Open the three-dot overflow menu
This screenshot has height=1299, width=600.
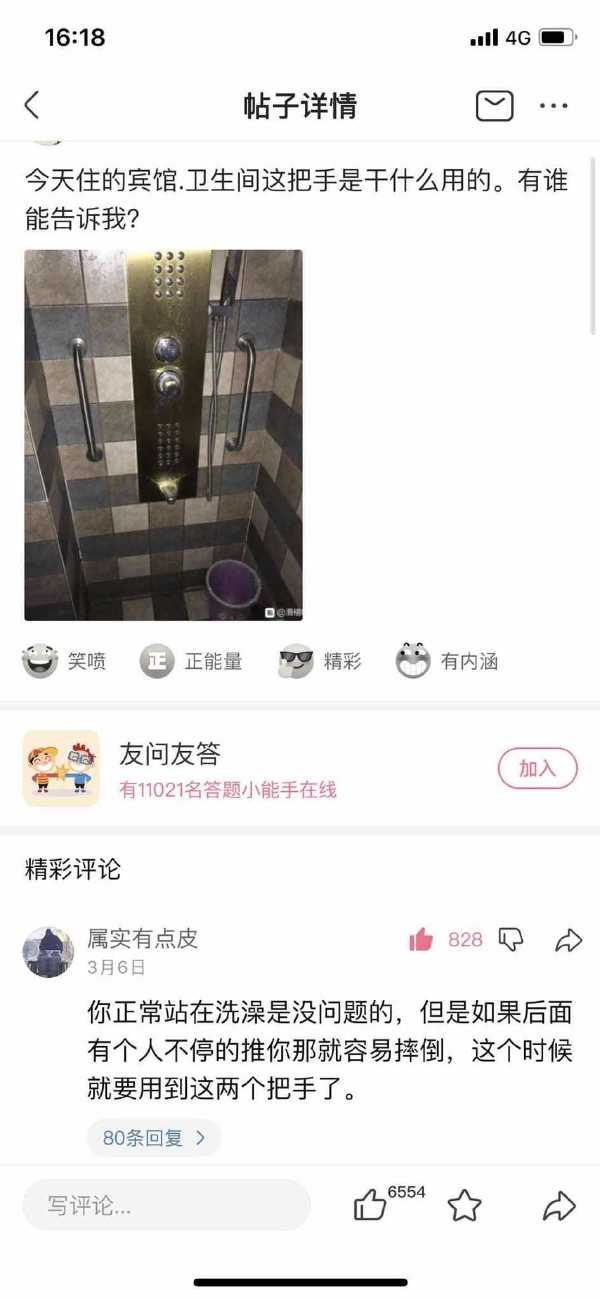(x=553, y=105)
